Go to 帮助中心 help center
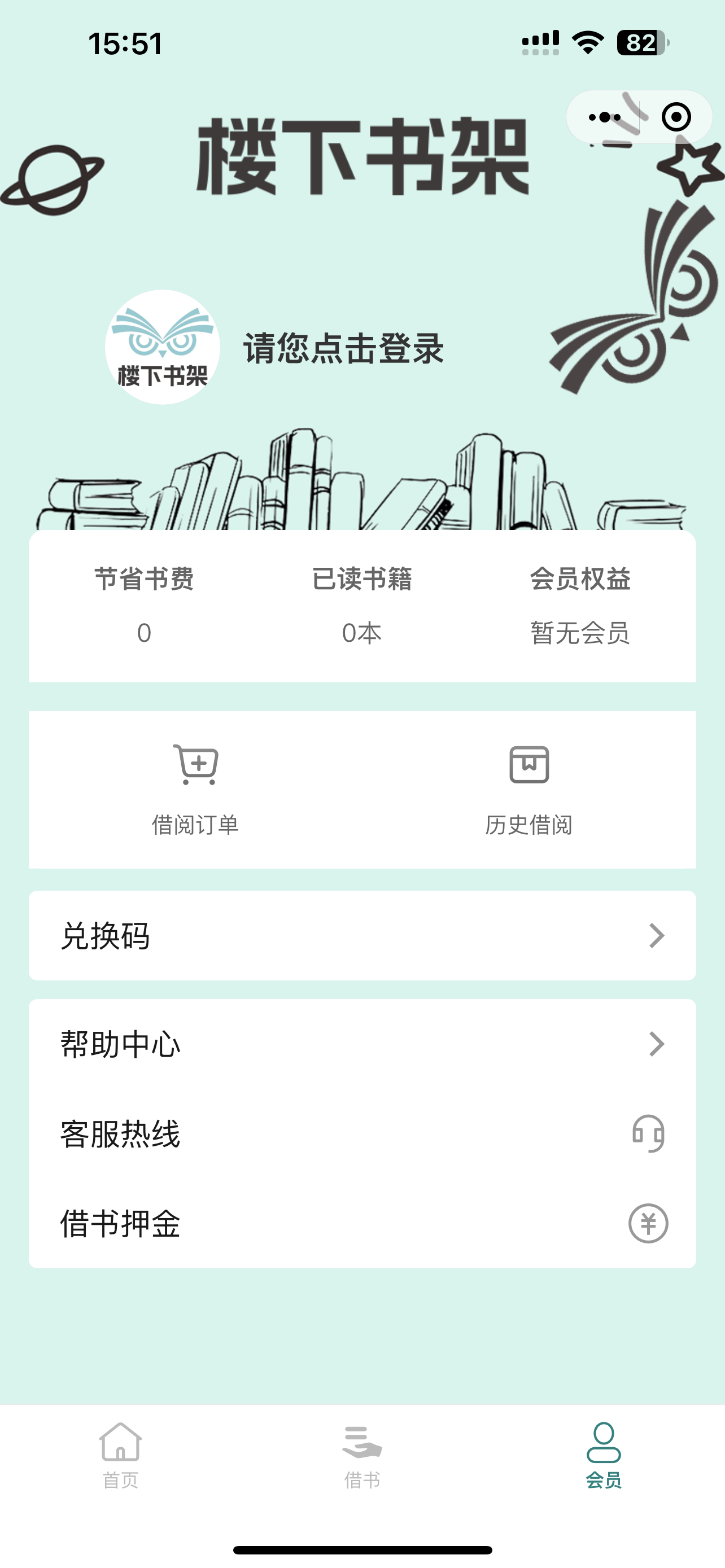Screen dimensions: 725x1568 362,1044
